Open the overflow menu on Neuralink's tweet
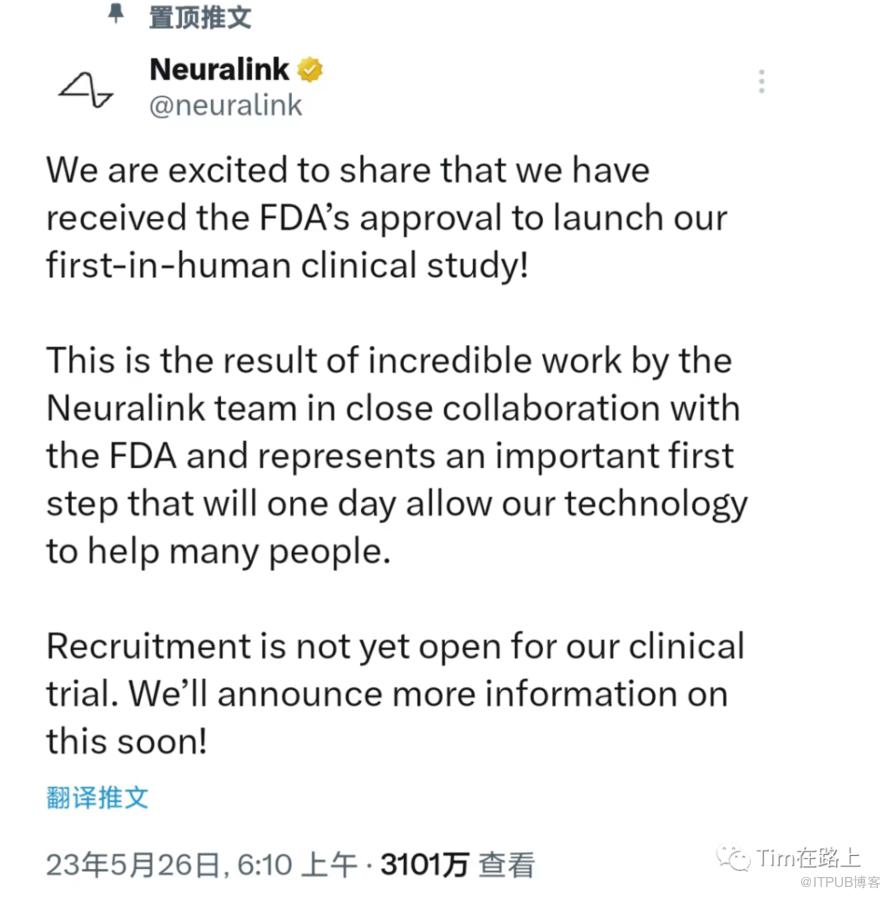 tap(762, 82)
